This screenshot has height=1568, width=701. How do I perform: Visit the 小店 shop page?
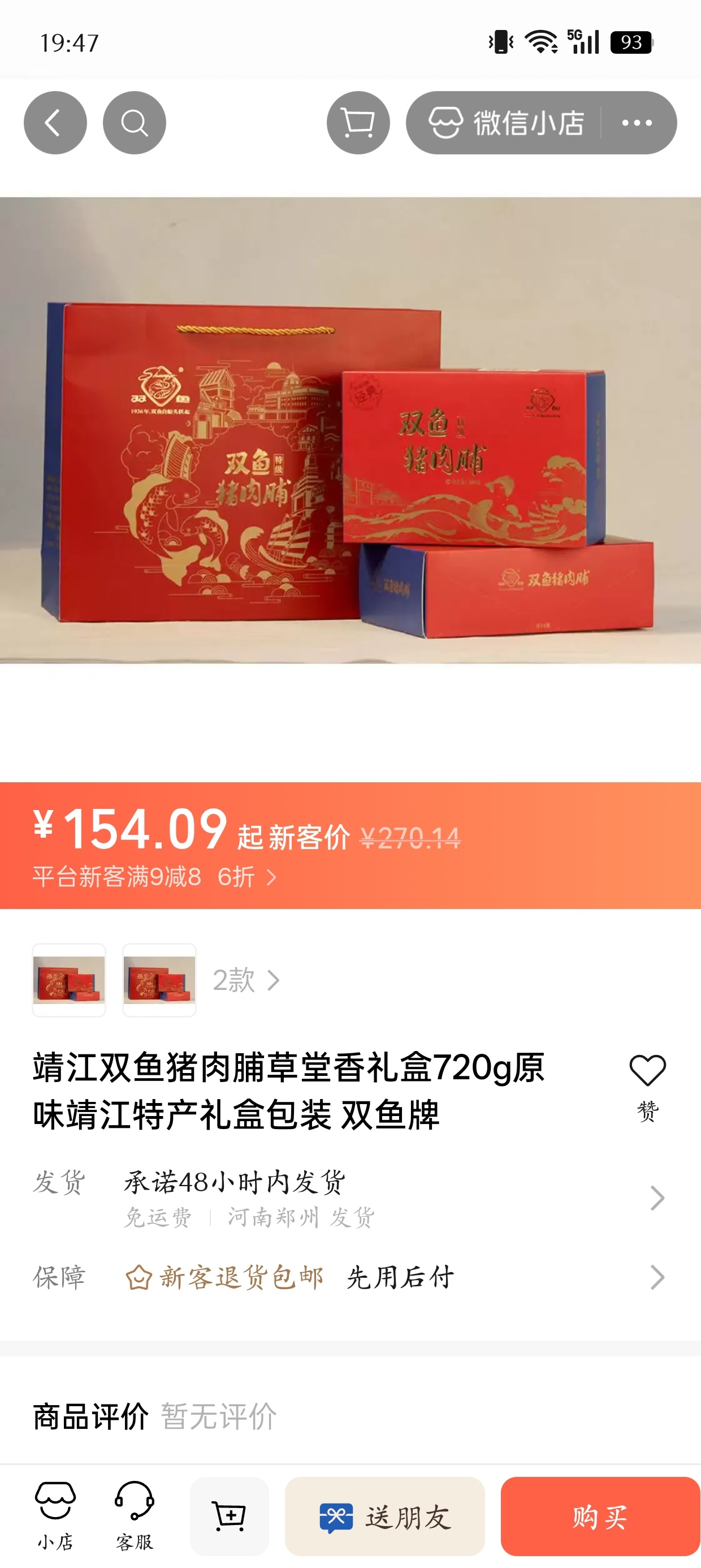55,1515
